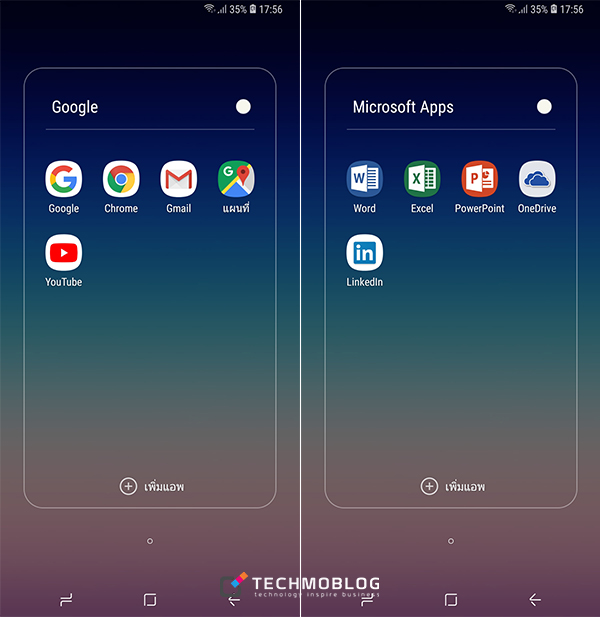Change the Google folder color
The image size is (600, 617).
point(243,107)
